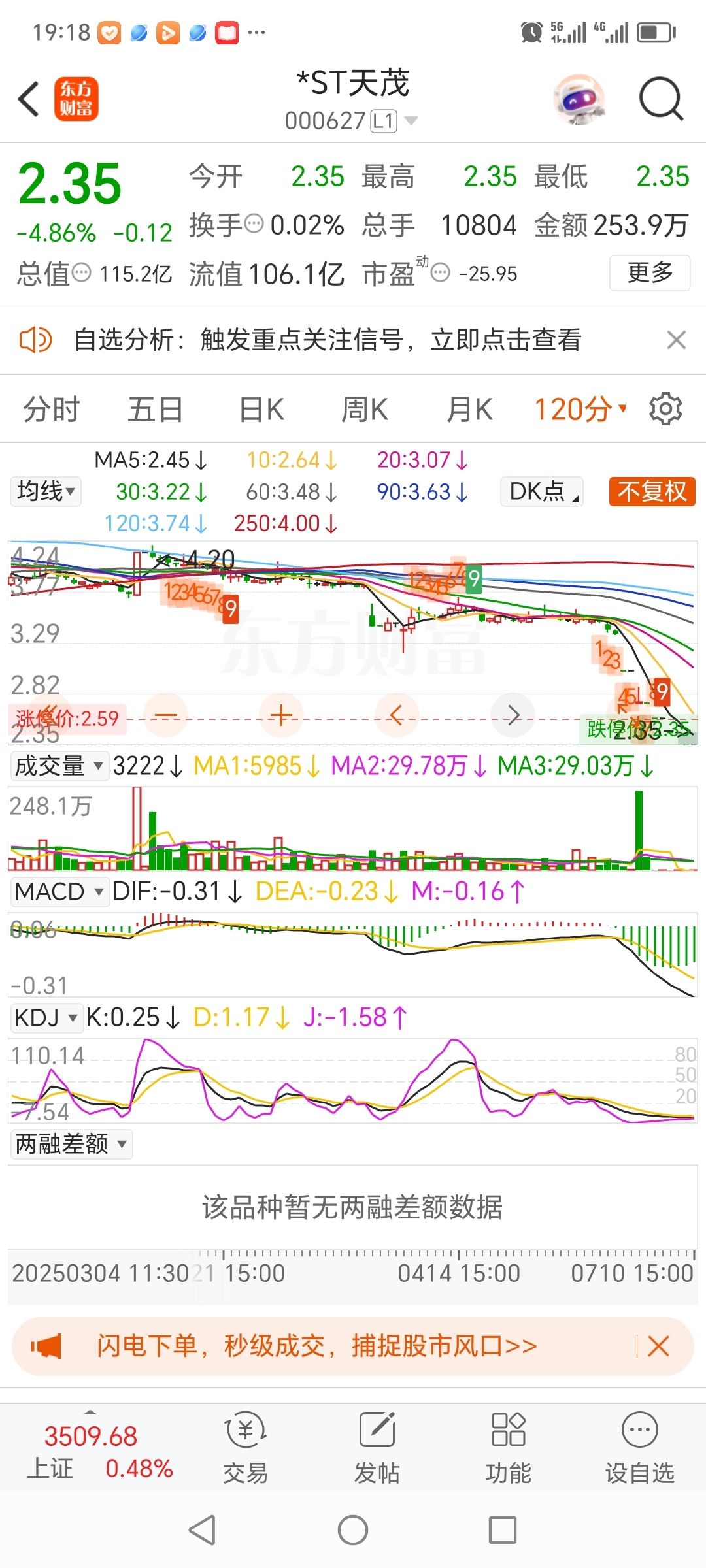Switch to the 日K chart tab
Viewport: 706px width, 1568px height.
(261, 410)
